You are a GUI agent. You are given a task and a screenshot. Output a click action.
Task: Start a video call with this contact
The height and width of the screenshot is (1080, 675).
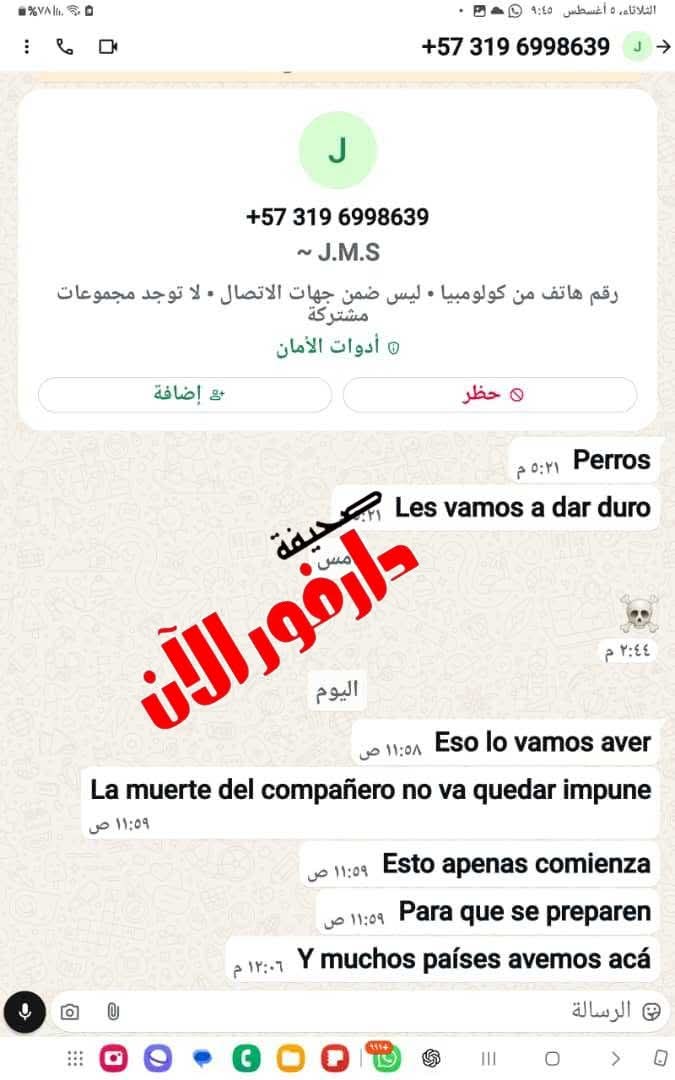click(x=108, y=47)
